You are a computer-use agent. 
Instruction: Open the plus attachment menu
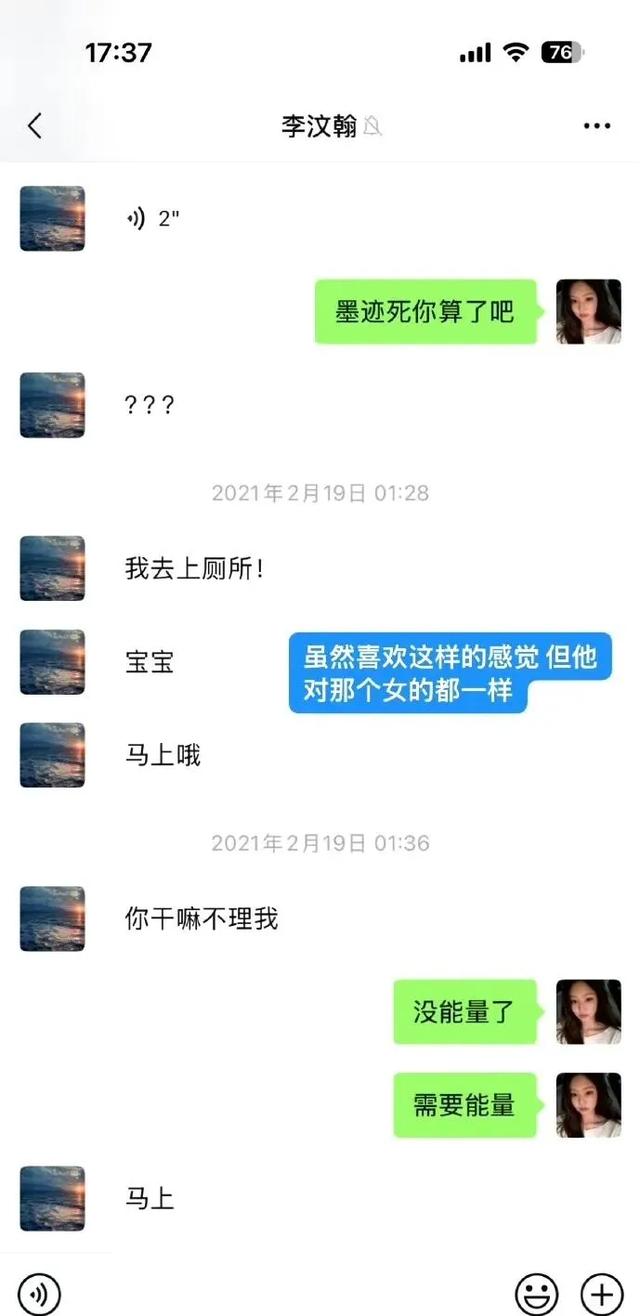(601, 1293)
